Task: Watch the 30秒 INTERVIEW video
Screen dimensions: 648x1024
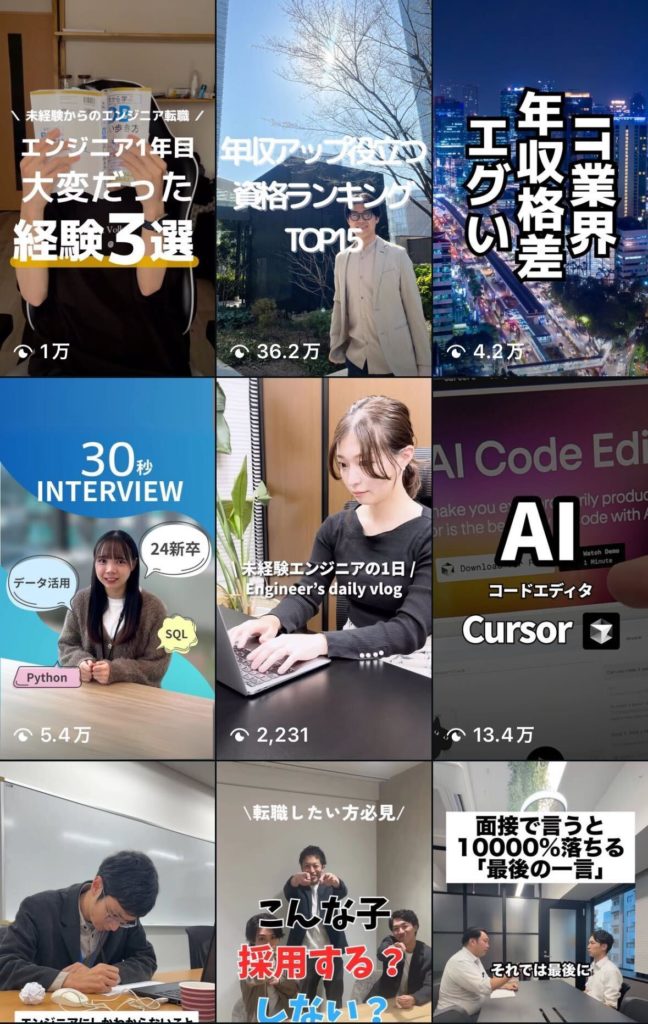Action: tap(107, 570)
